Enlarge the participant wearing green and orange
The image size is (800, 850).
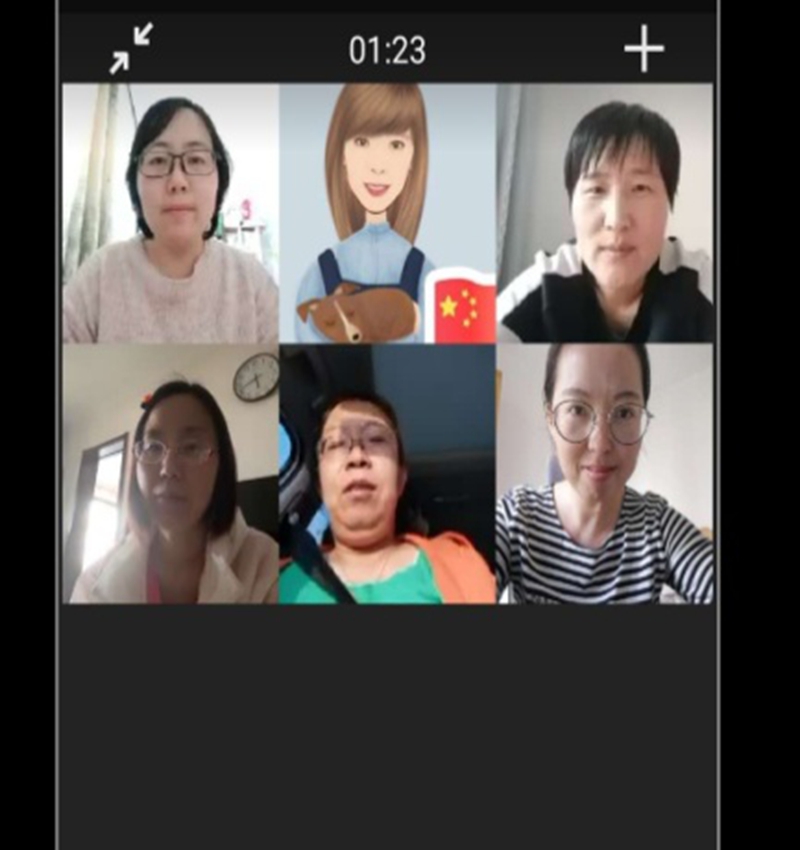pyautogui.click(x=387, y=474)
